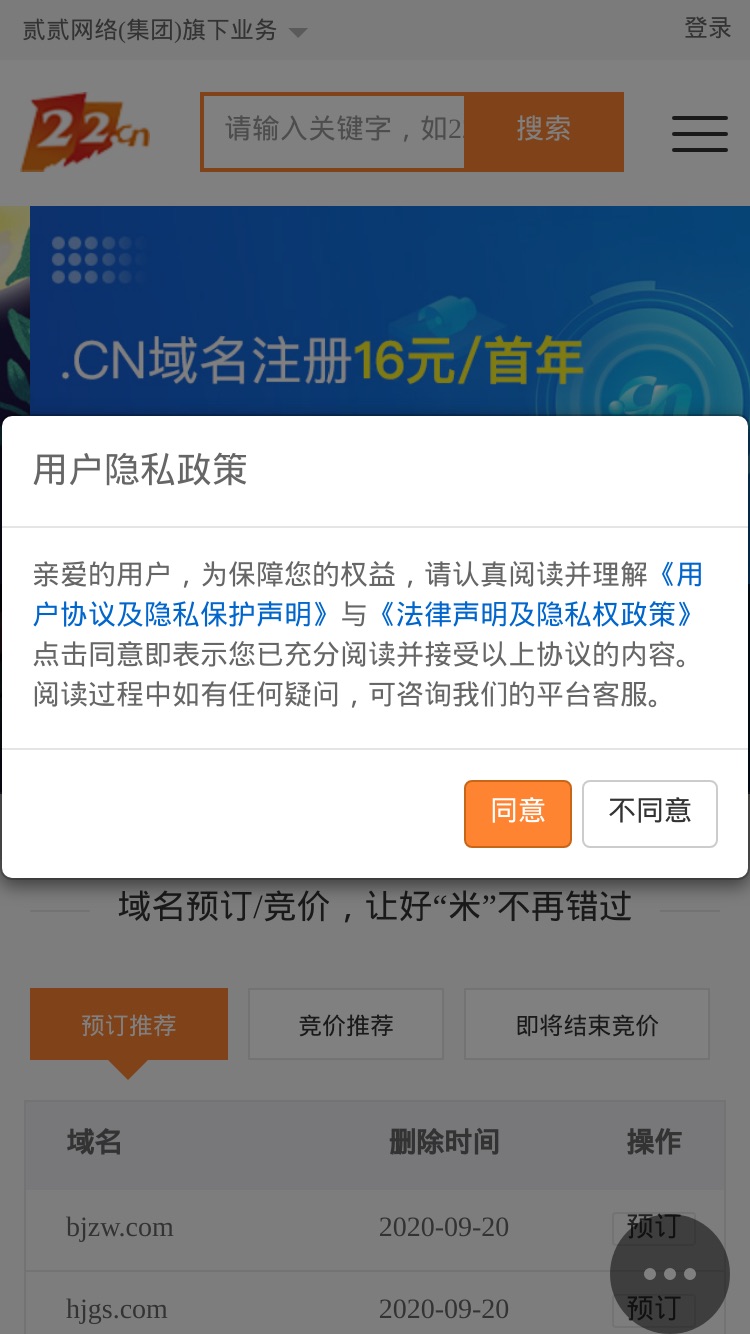
Task: Select the 预订推荐 tab
Action: click(x=129, y=1025)
